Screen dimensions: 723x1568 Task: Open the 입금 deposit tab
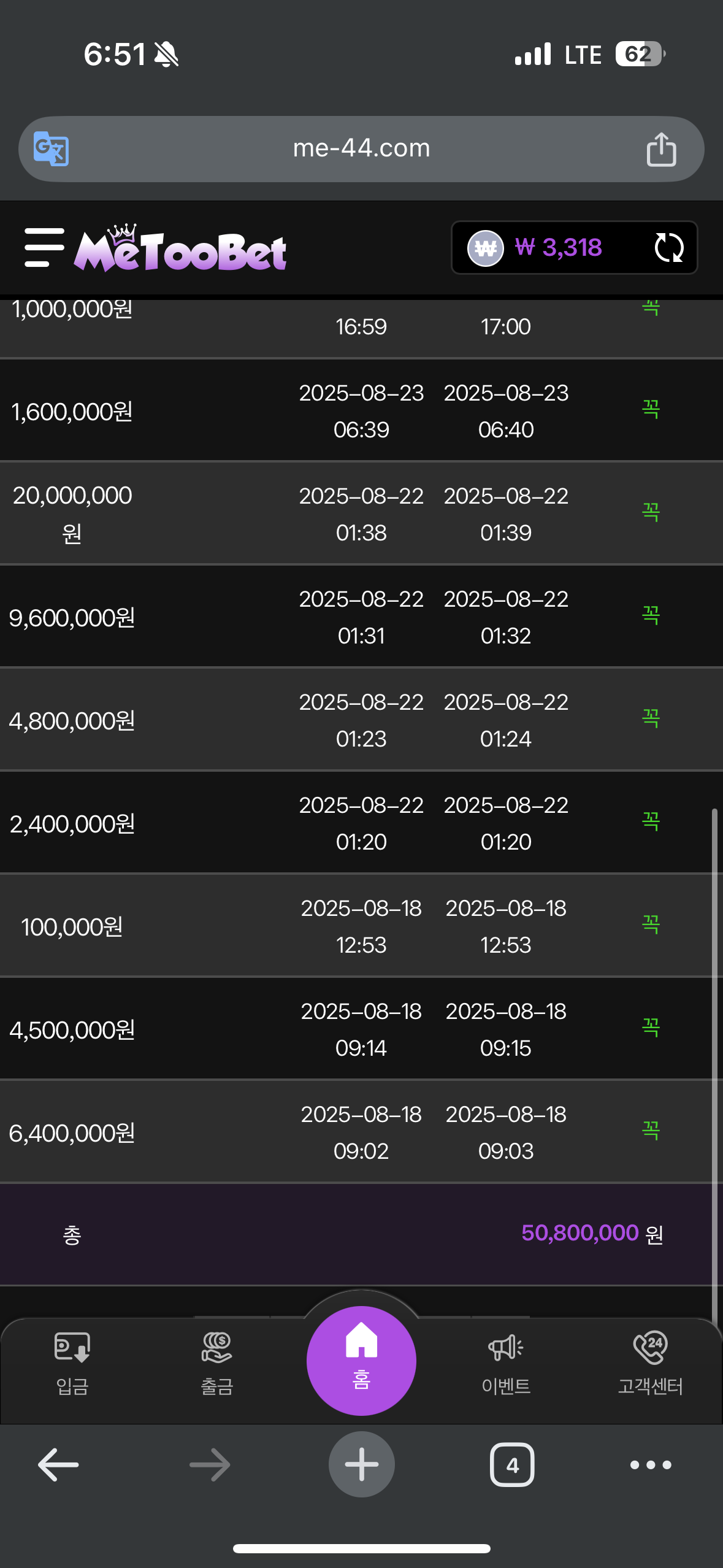tap(72, 1364)
